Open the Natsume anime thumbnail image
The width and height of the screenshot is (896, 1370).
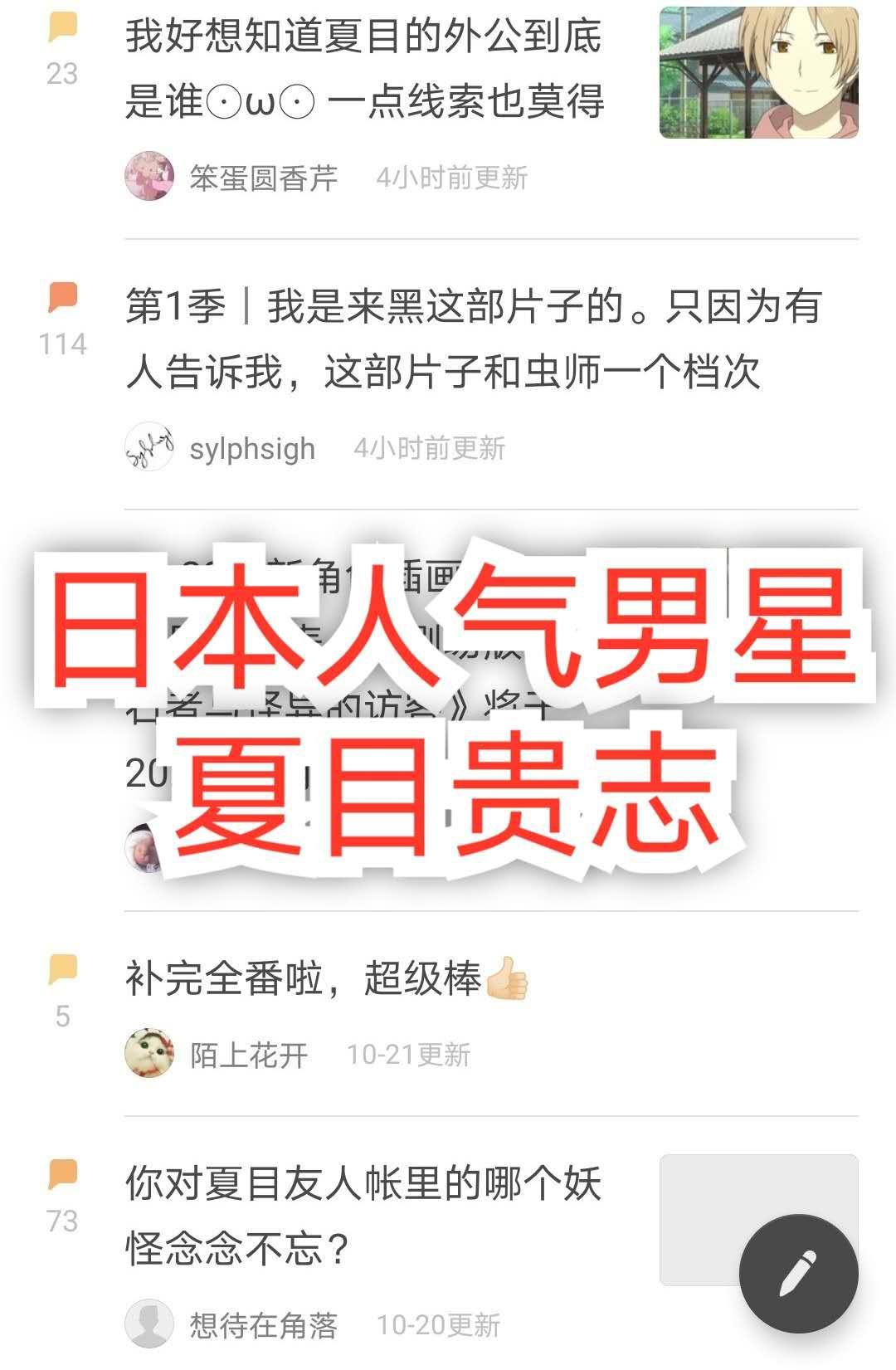(x=759, y=73)
